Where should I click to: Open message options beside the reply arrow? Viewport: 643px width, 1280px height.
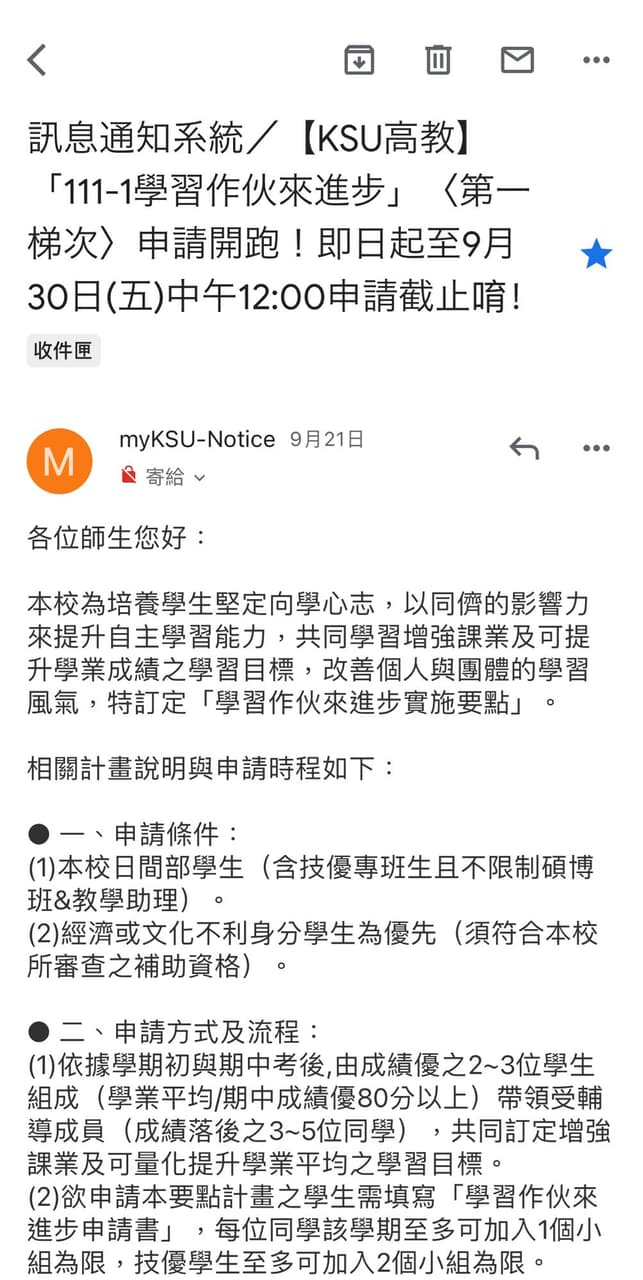pyautogui.click(x=596, y=448)
